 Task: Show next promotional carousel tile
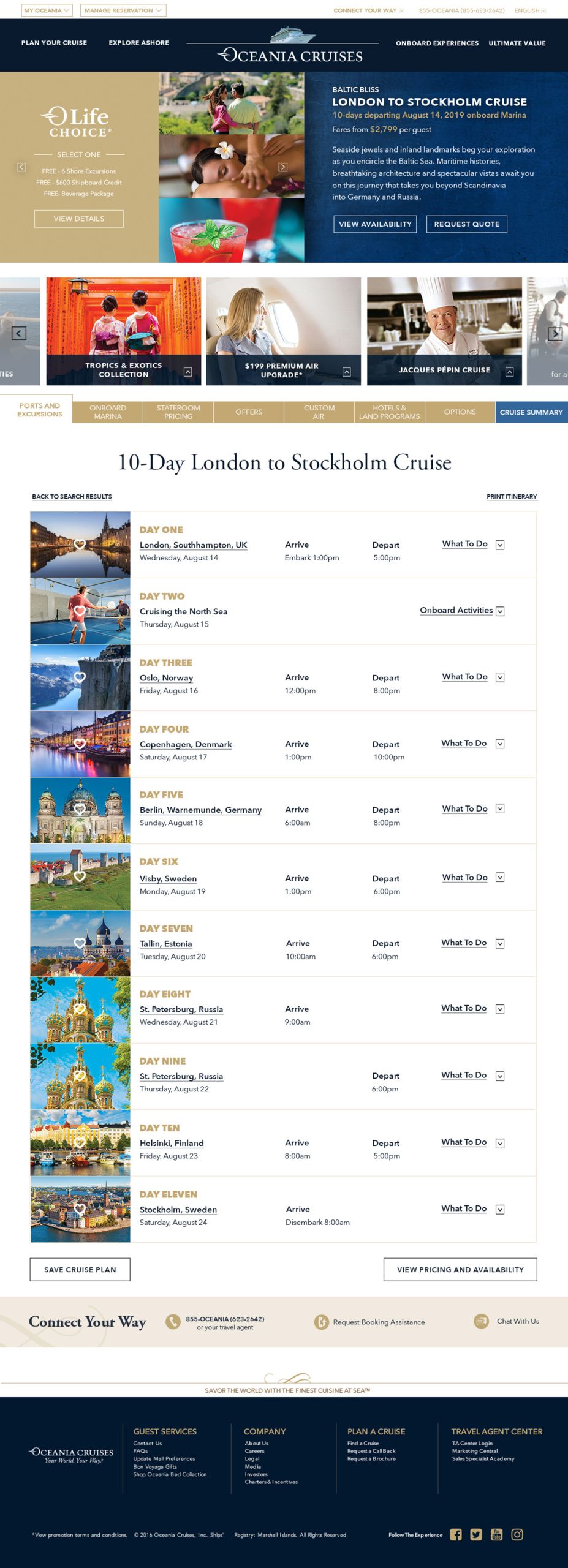tap(555, 333)
